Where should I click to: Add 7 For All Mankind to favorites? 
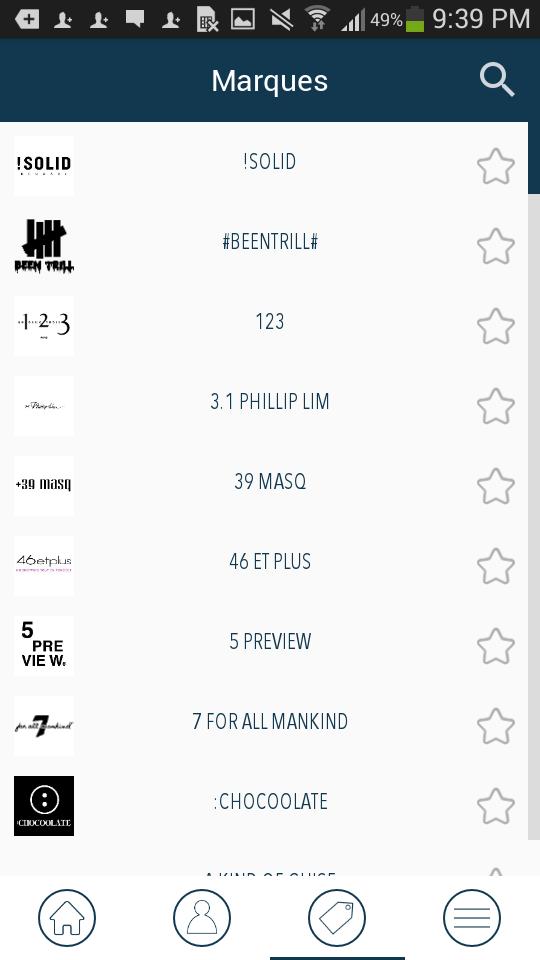coord(495,727)
